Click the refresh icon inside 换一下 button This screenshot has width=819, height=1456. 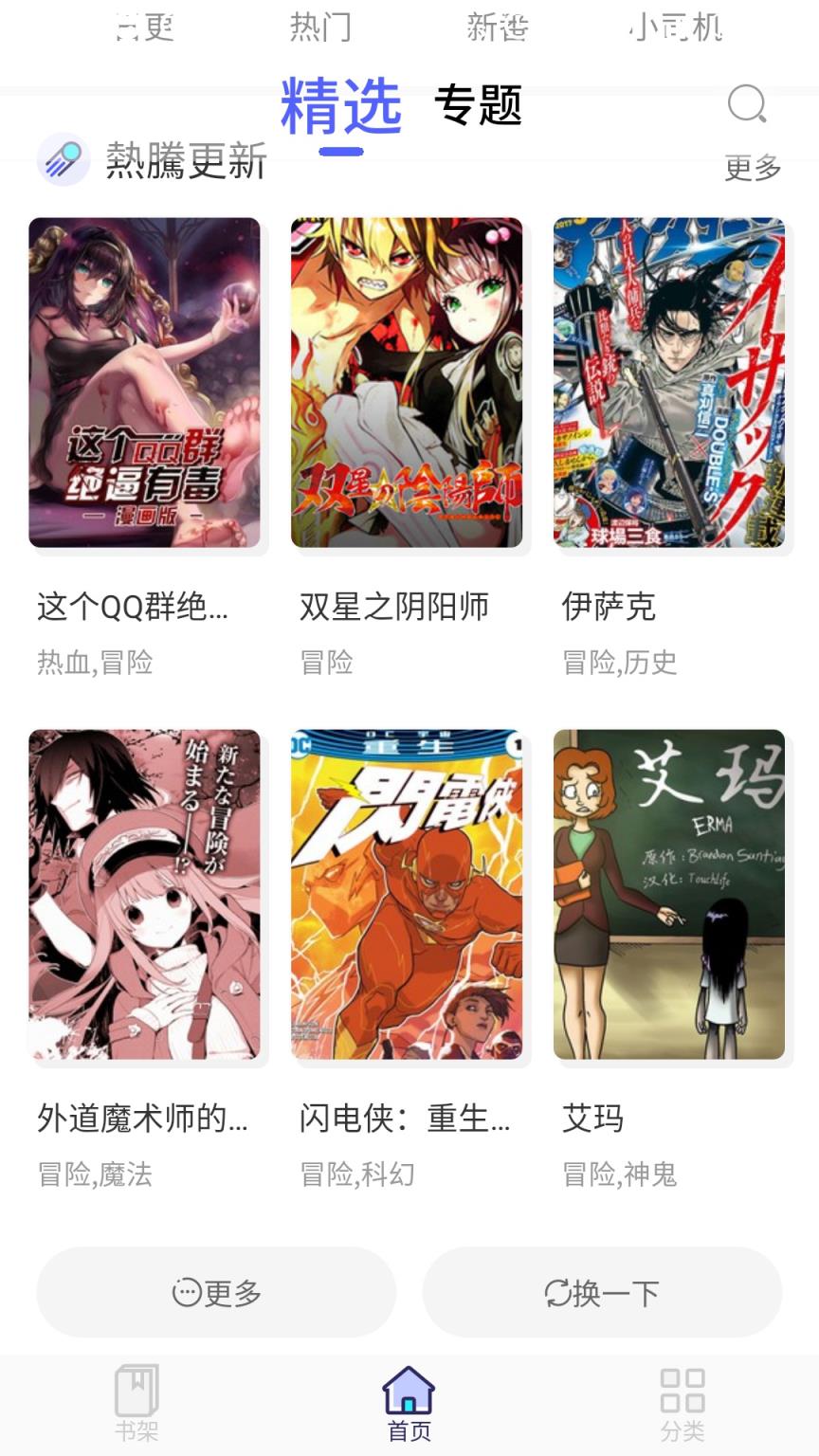[x=559, y=1292]
